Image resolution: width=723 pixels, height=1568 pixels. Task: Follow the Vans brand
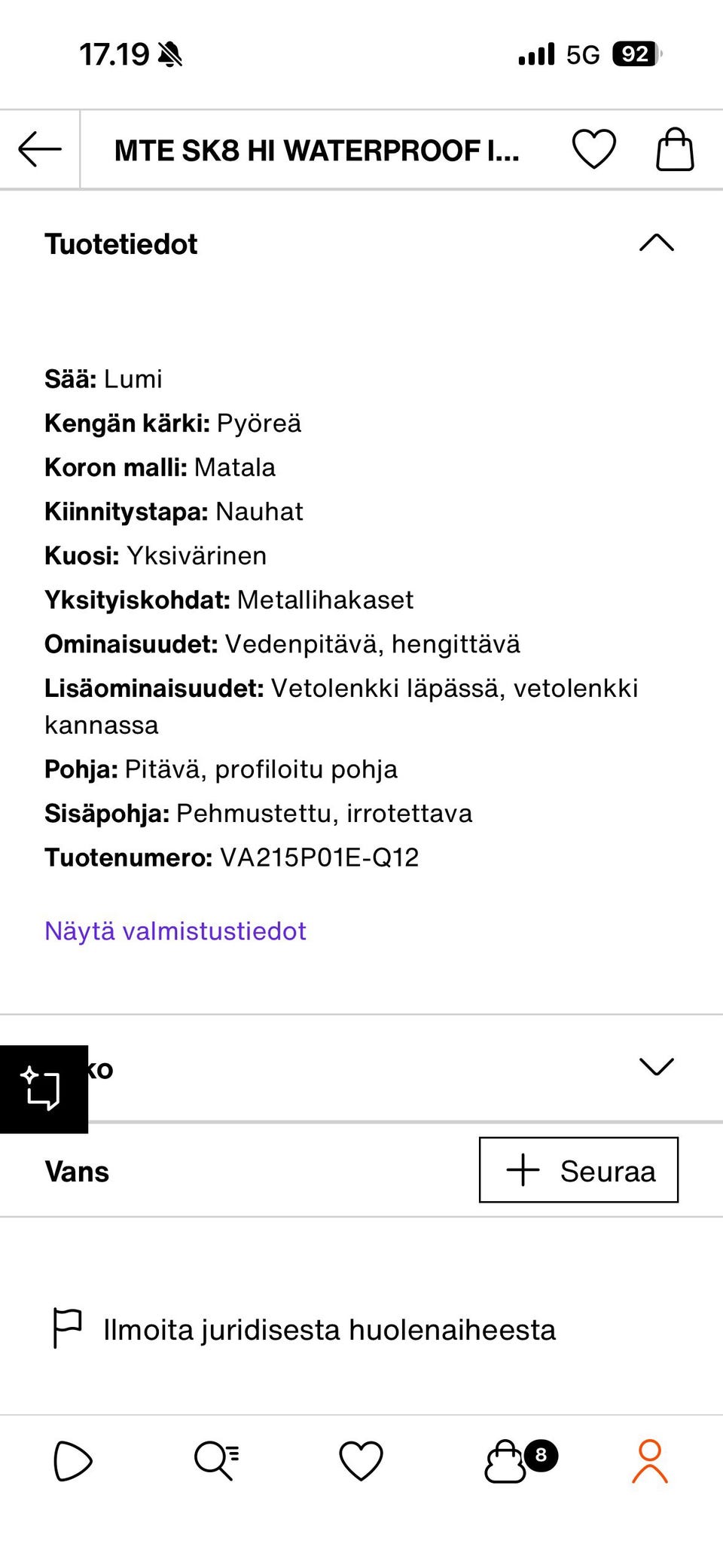point(578,1170)
